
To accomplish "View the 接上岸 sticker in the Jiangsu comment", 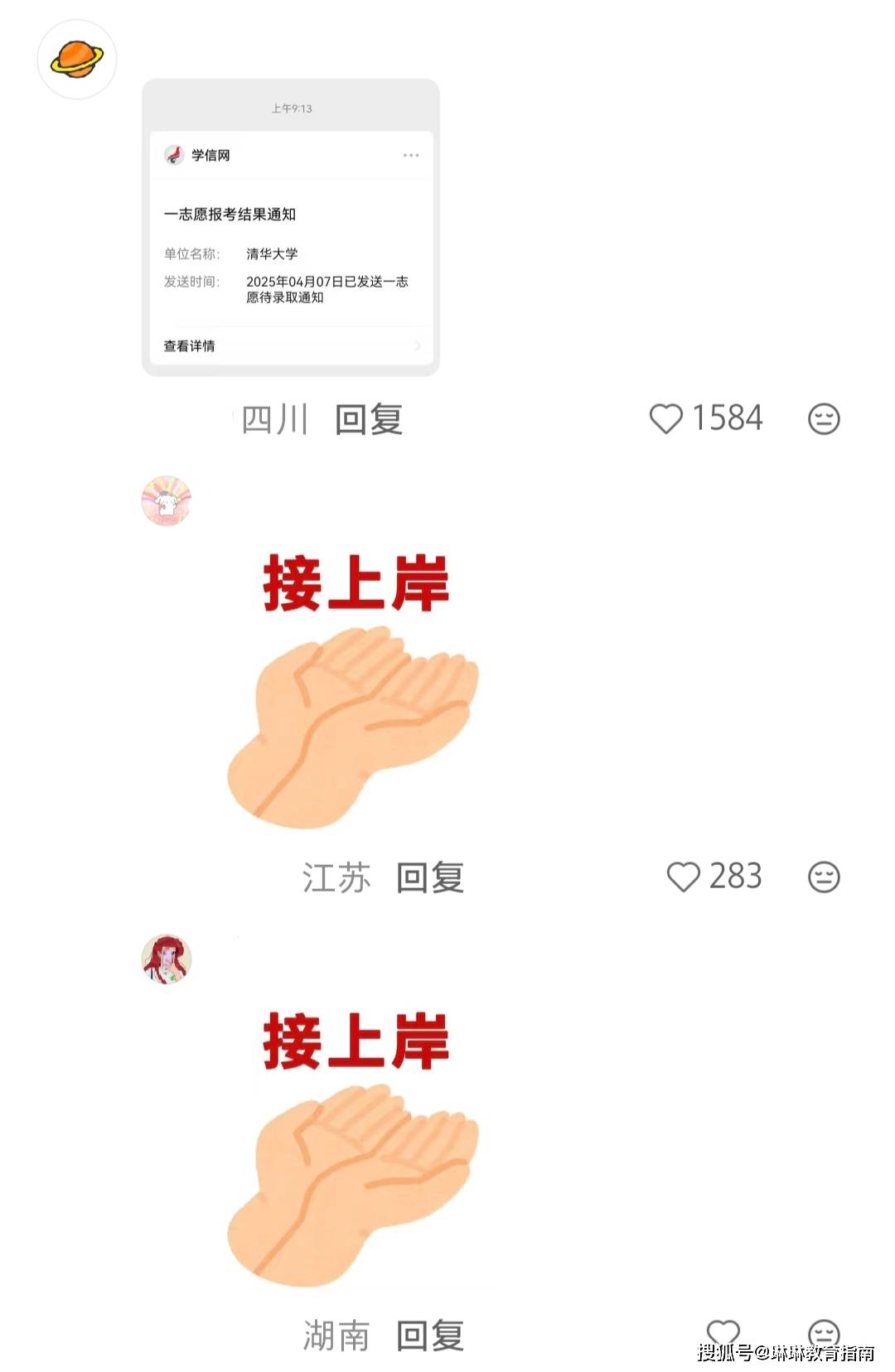I will click(x=355, y=689).
